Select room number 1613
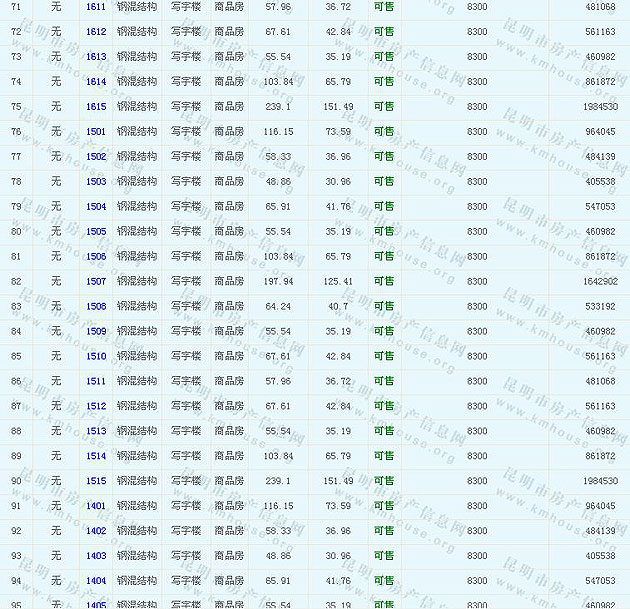The width and height of the screenshot is (630, 609). (x=96, y=57)
